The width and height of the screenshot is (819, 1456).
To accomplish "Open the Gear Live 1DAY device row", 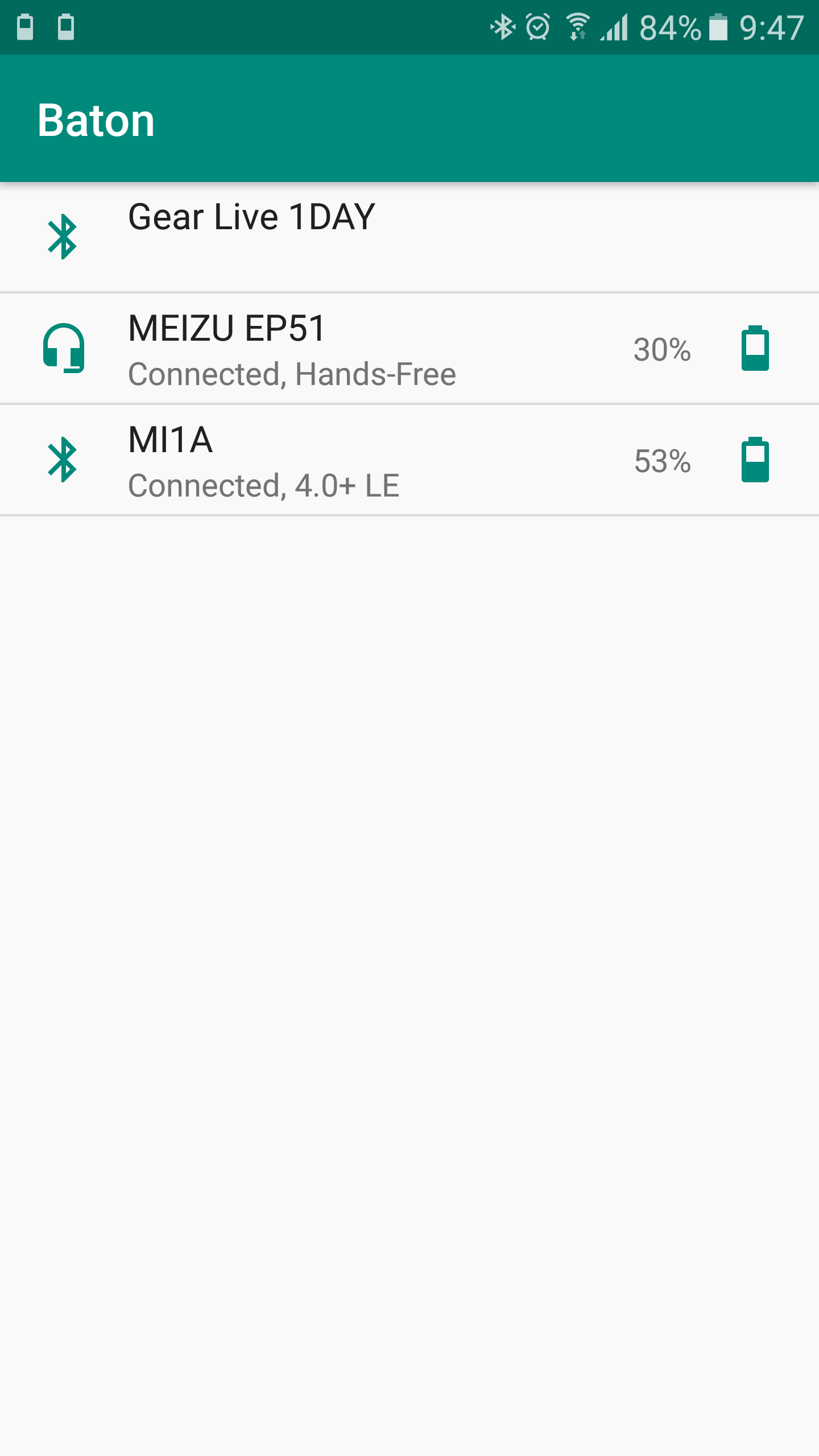I will pyautogui.click(x=409, y=237).
